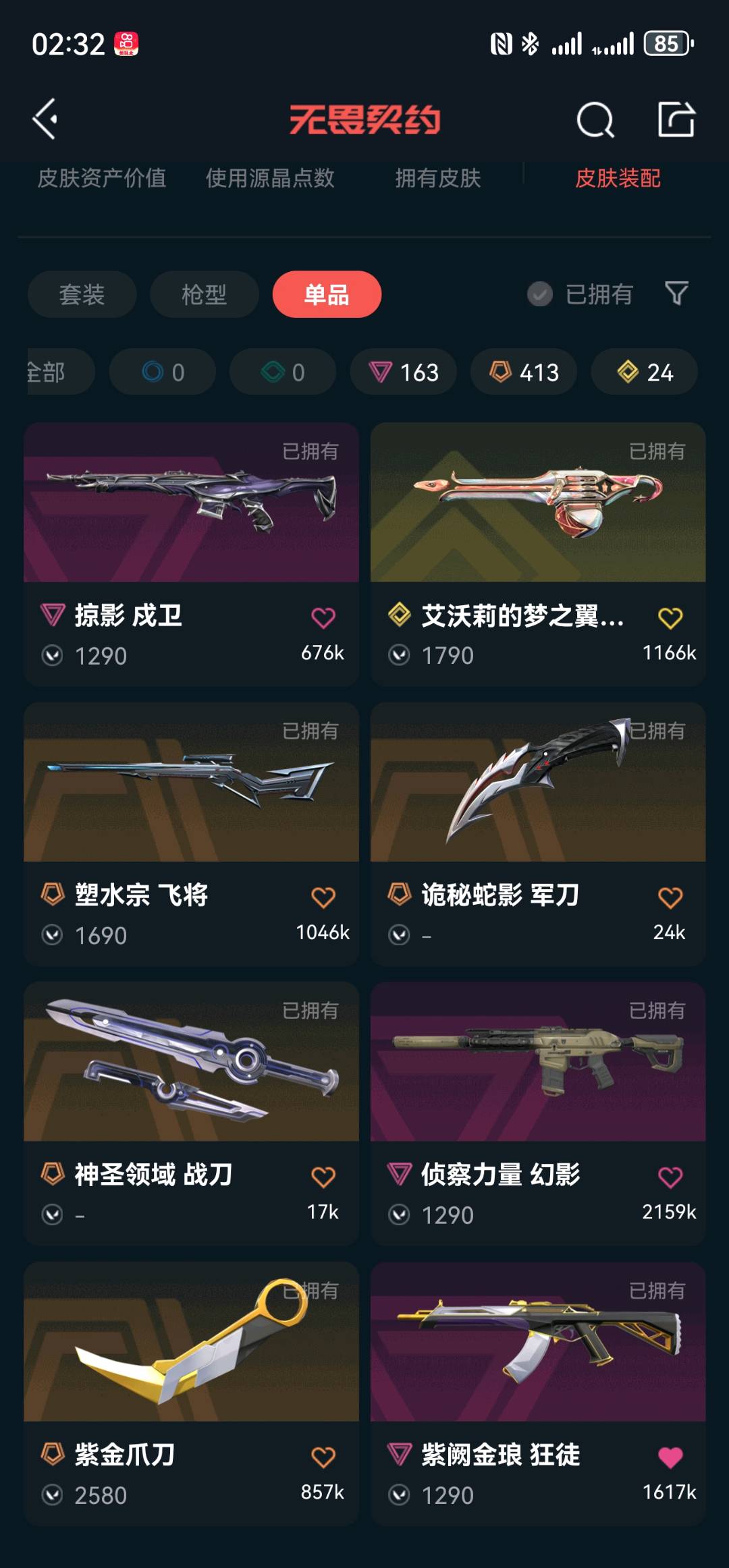
Task: Like the 侦察力量 幻影 skin
Action: (x=670, y=1177)
